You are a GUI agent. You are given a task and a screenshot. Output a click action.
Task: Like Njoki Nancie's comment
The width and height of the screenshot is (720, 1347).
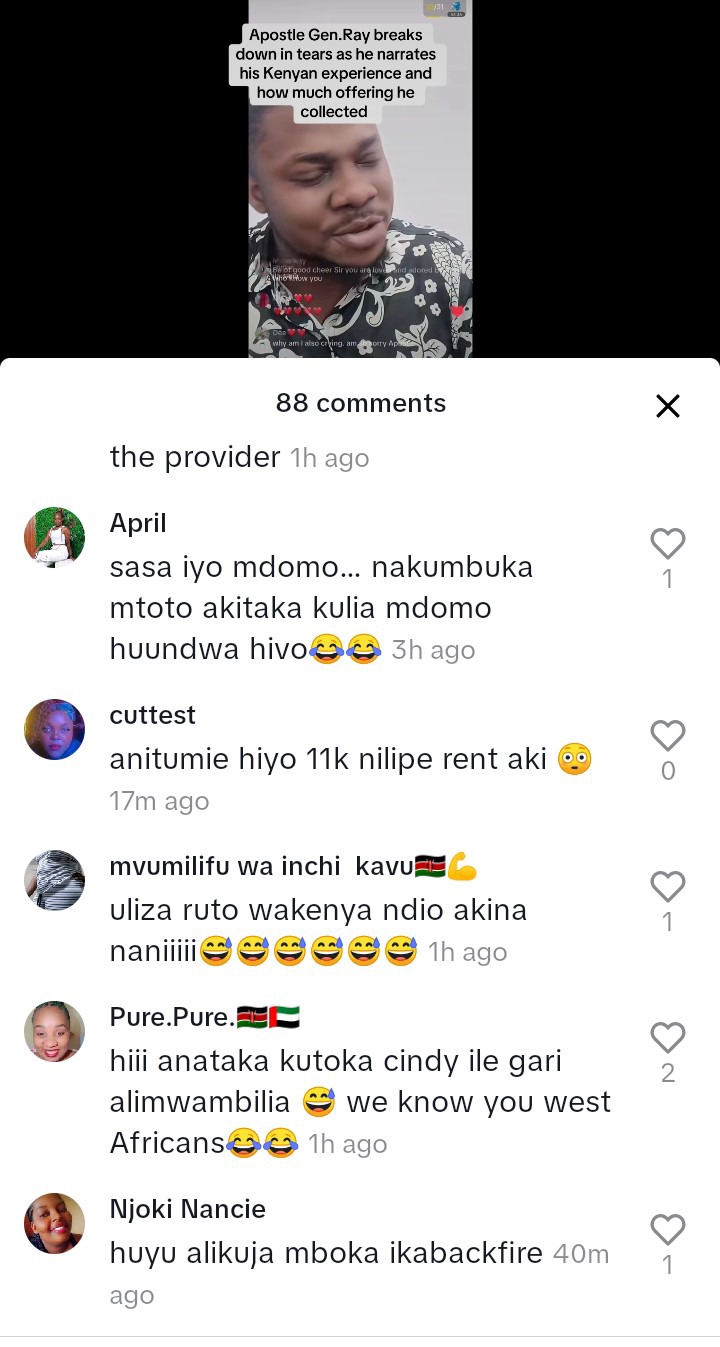point(667,1230)
